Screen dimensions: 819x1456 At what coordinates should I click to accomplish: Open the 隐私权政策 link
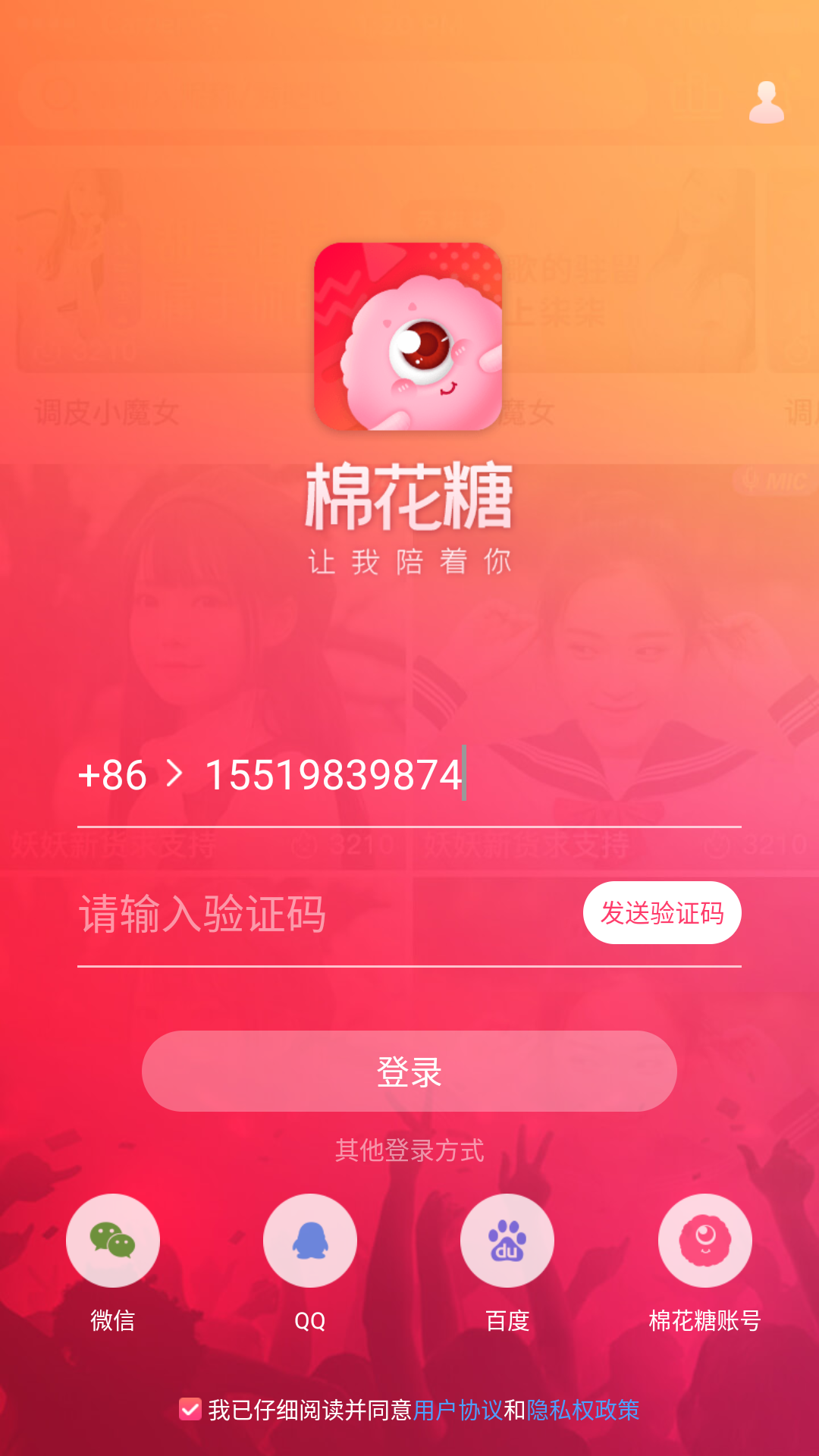pos(582,1410)
